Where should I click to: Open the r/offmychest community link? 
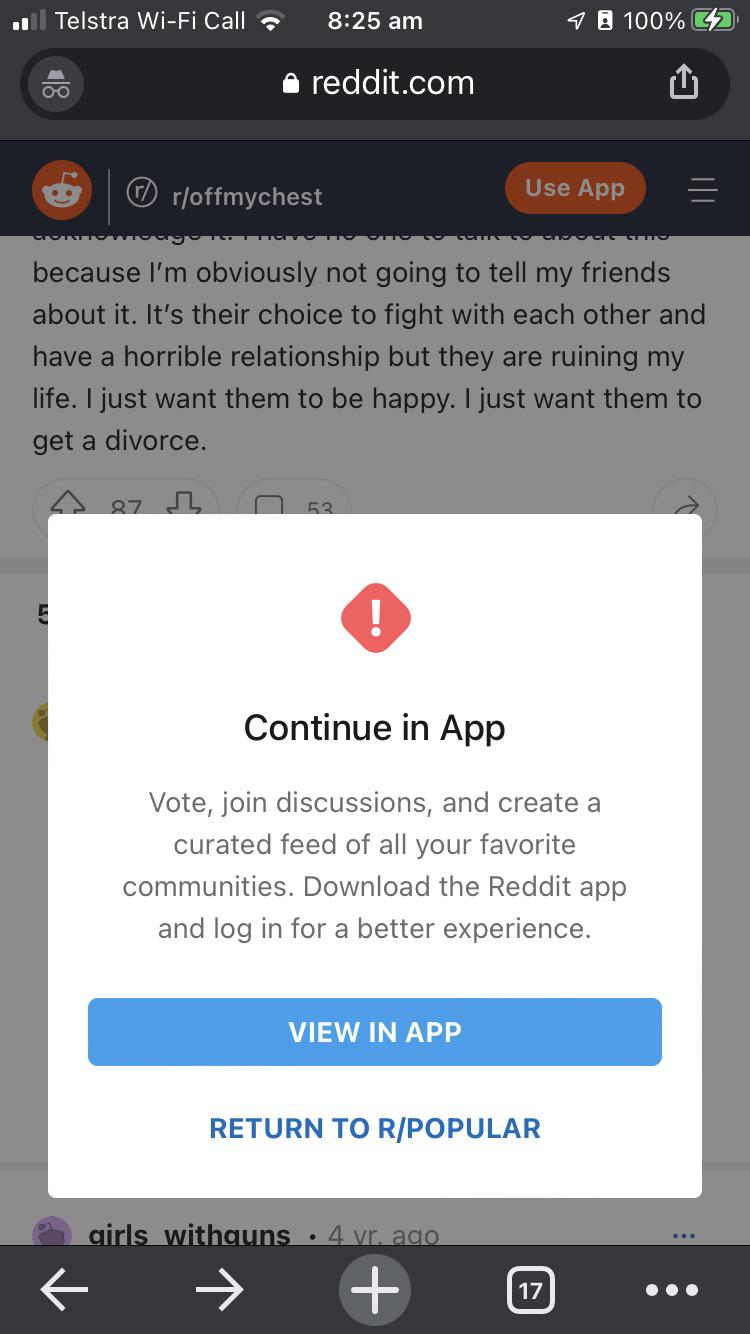pyautogui.click(x=246, y=196)
